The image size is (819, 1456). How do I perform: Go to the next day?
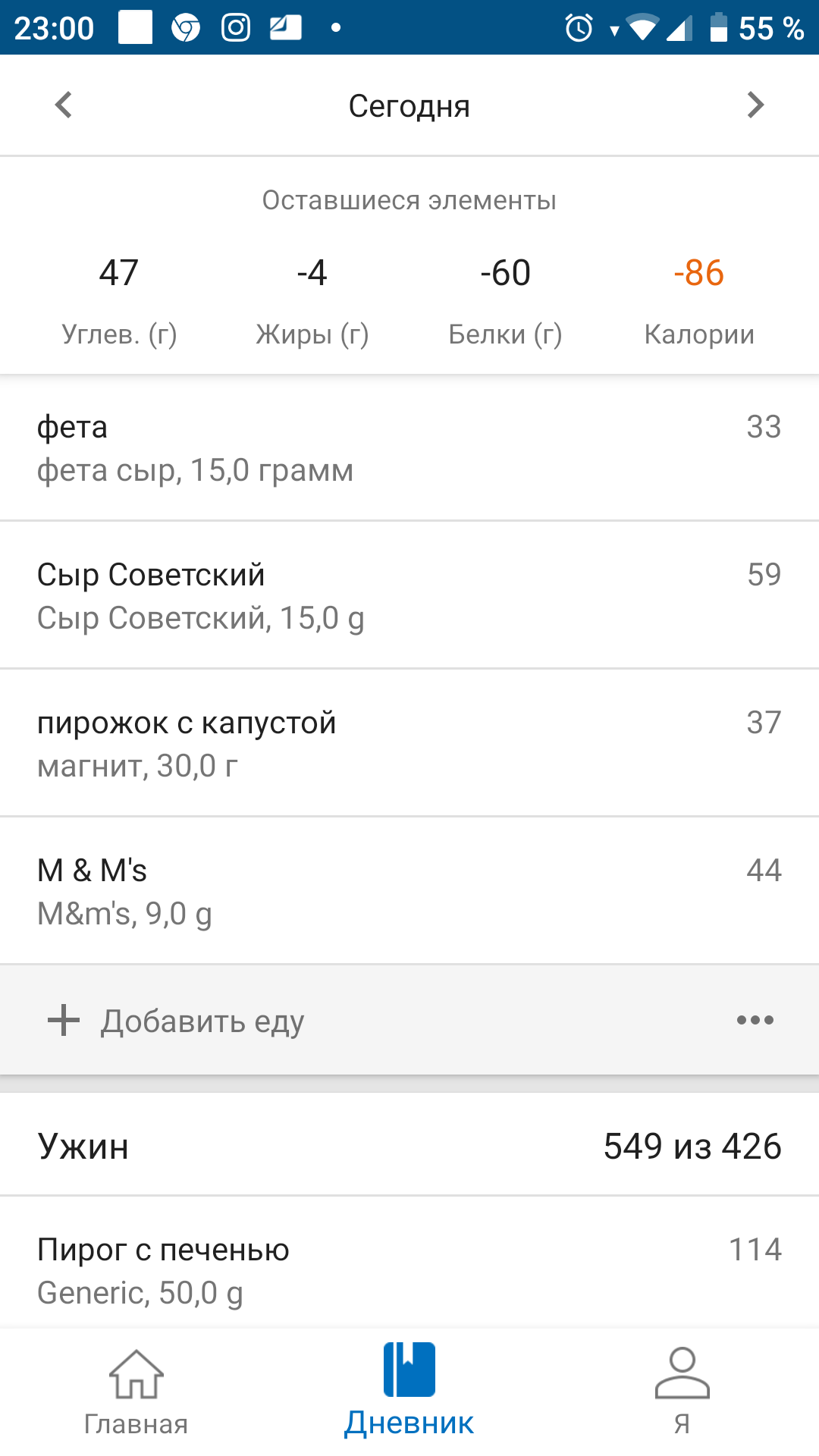point(755,105)
